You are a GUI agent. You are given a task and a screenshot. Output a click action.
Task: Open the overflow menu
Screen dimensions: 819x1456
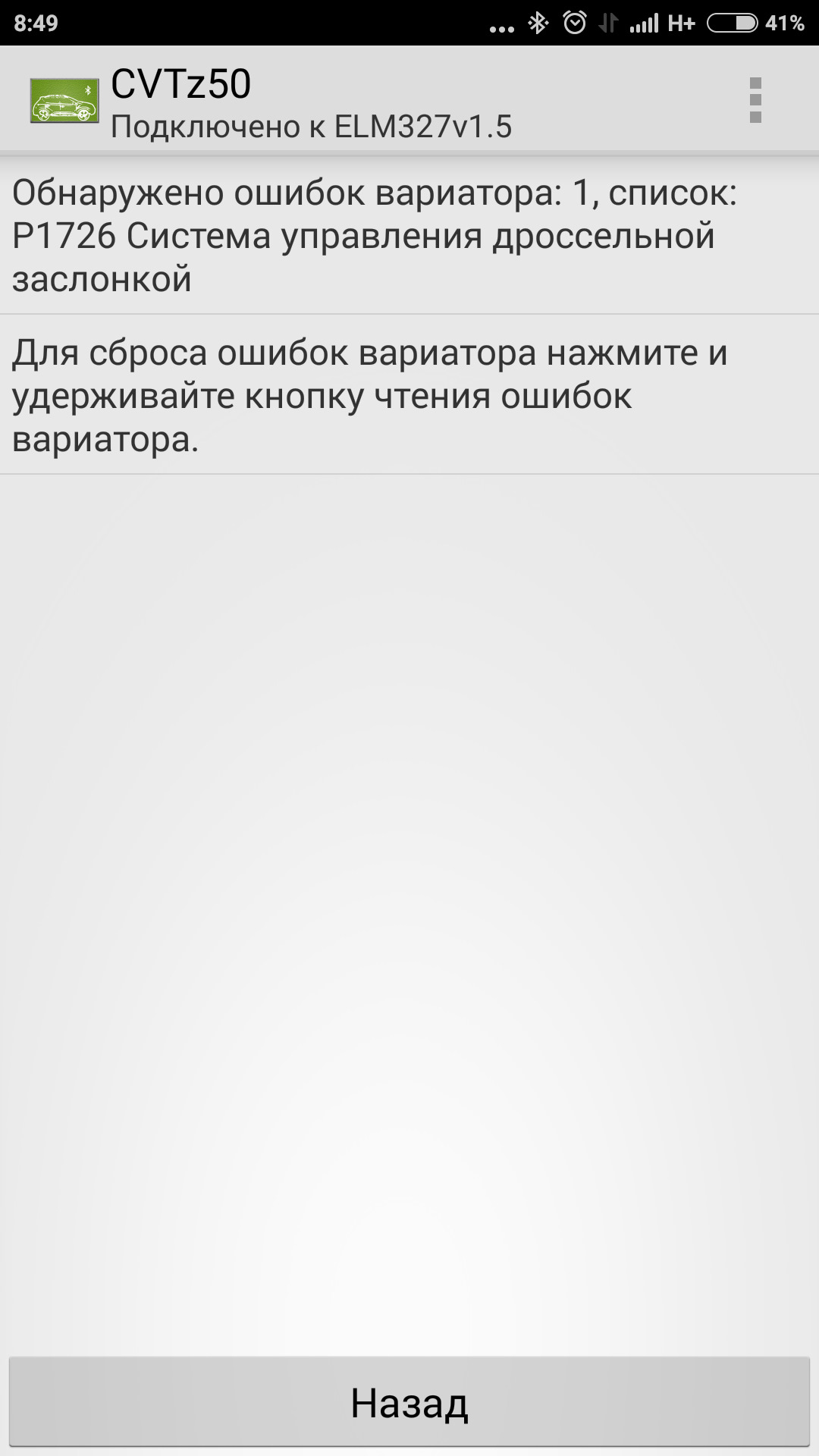click(x=755, y=100)
